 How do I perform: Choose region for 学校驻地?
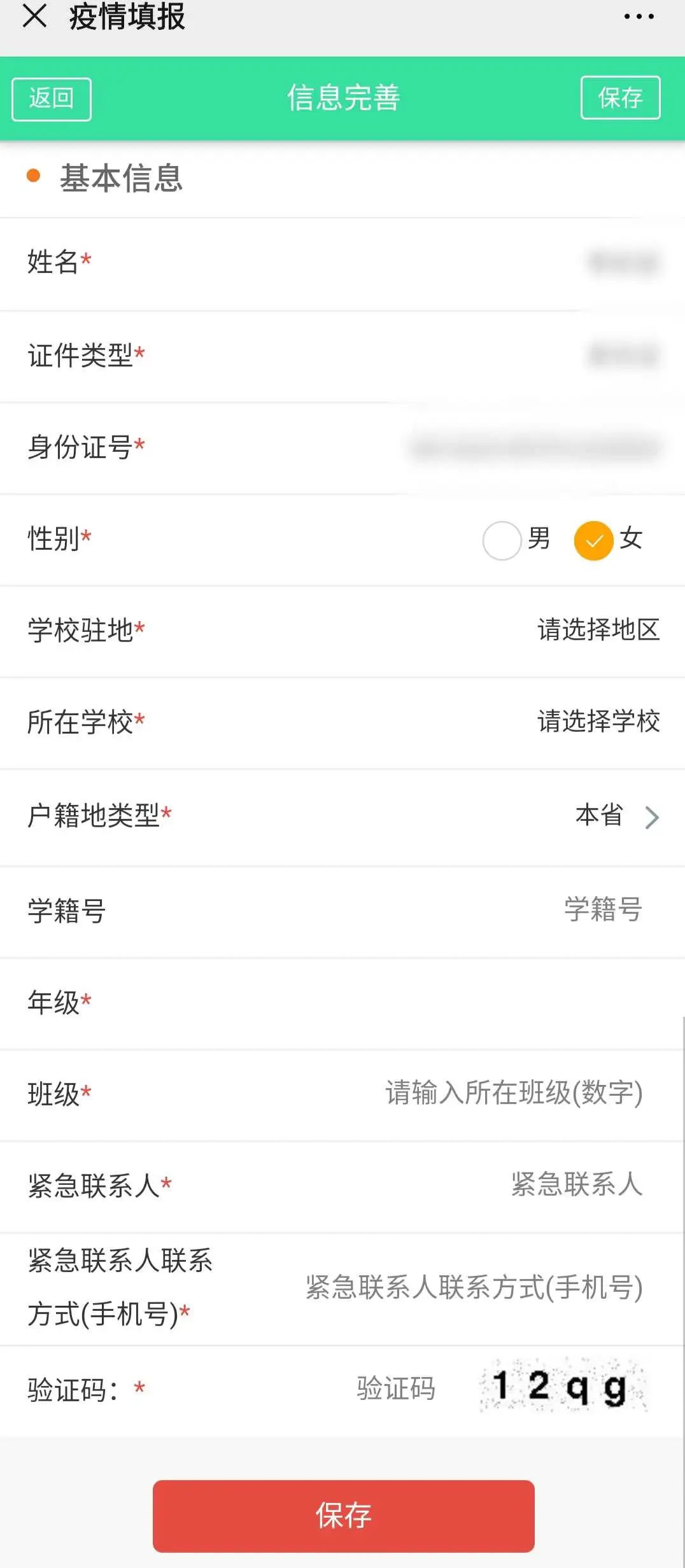point(598,630)
